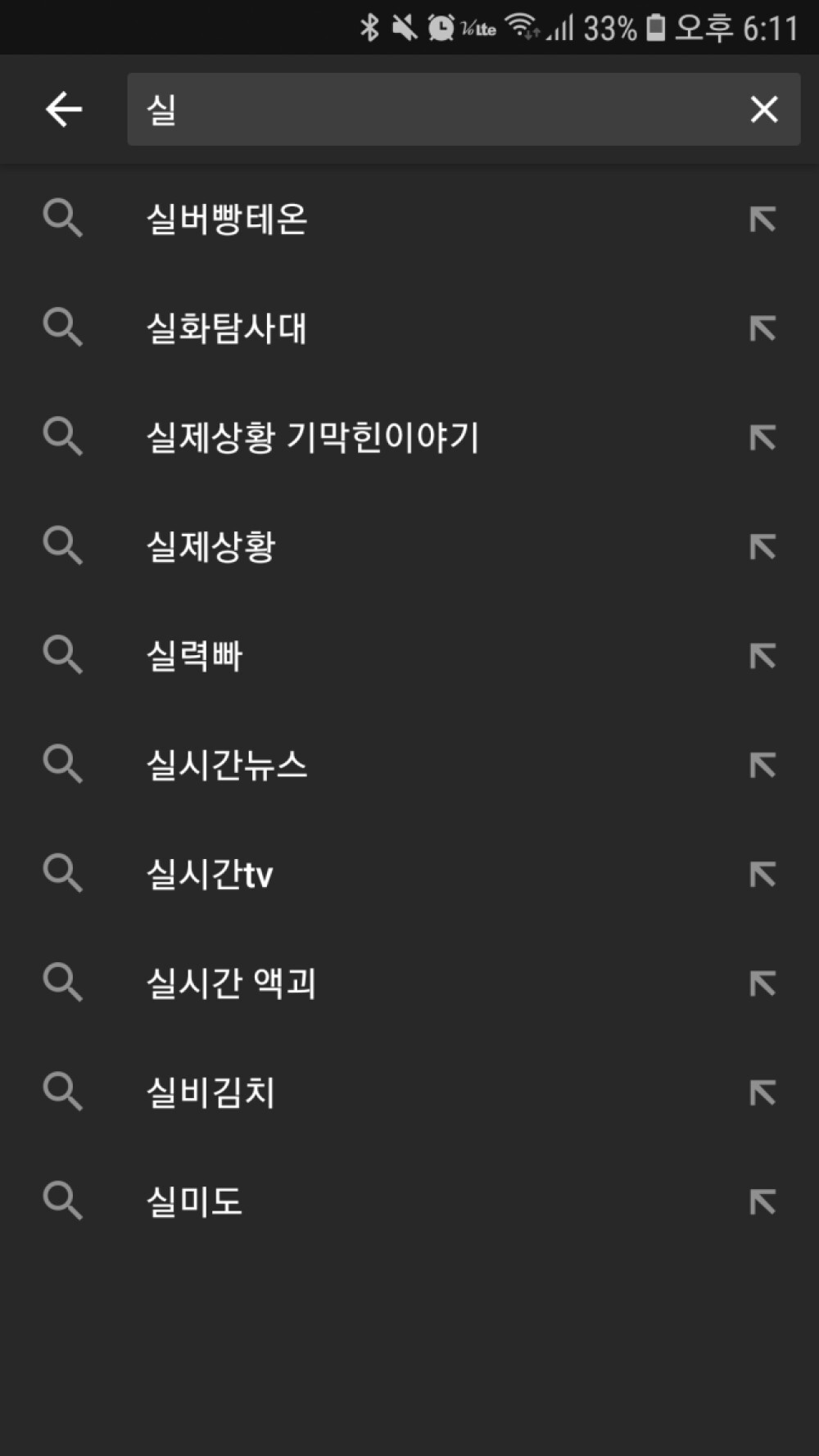Search for 실미도
Screen dimensions: 819x1456
click(x=195, y=1201)
